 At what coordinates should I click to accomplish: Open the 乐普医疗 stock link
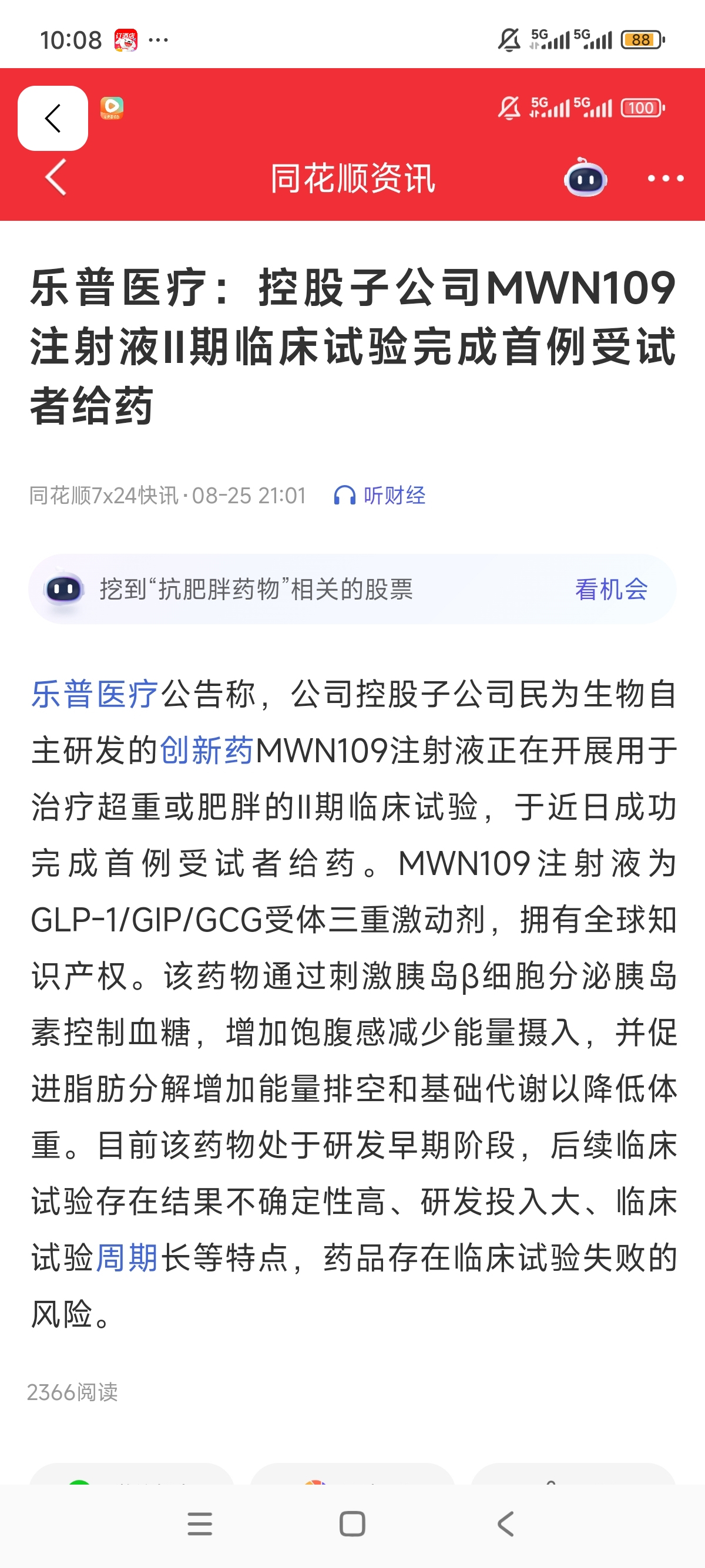coord(95,694)
